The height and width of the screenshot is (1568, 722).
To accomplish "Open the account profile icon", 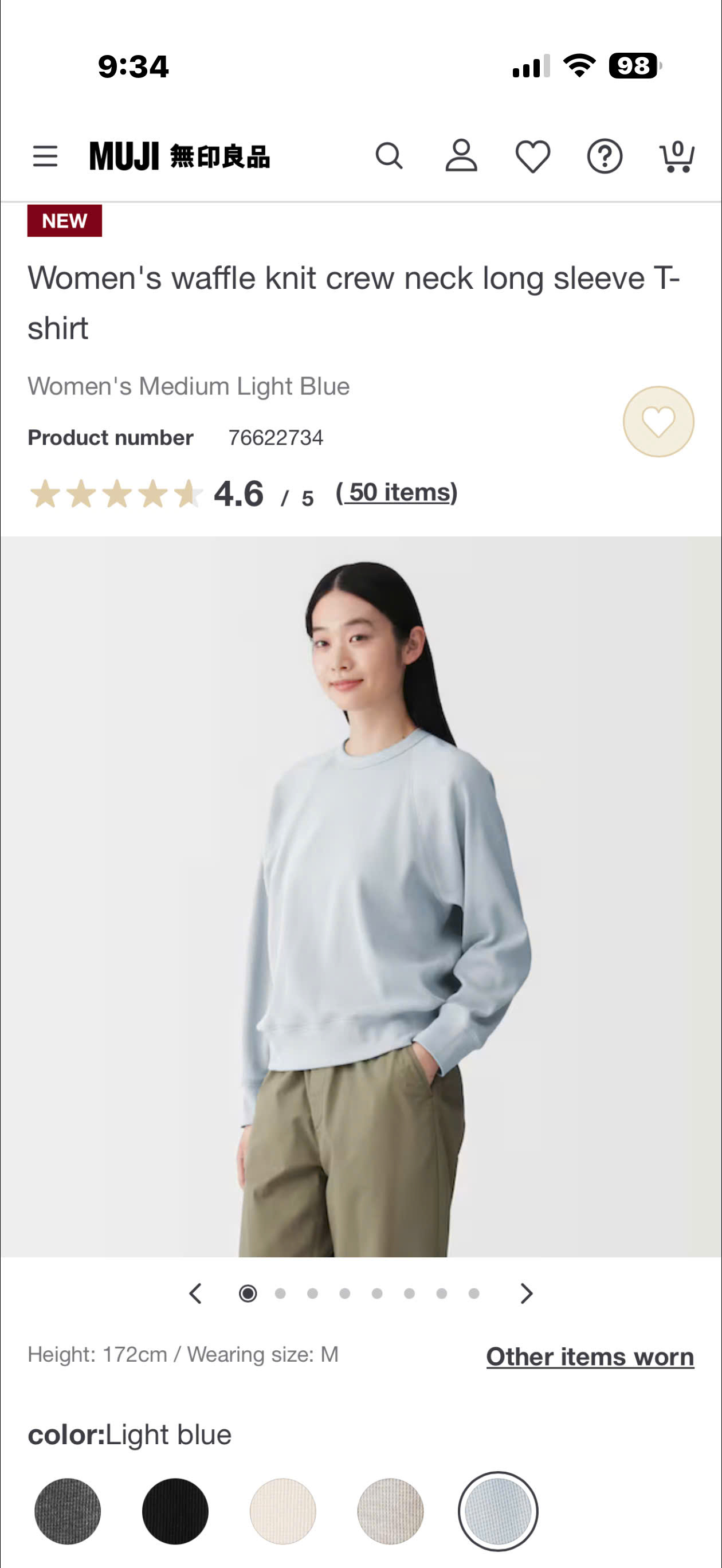I will 461,156.
